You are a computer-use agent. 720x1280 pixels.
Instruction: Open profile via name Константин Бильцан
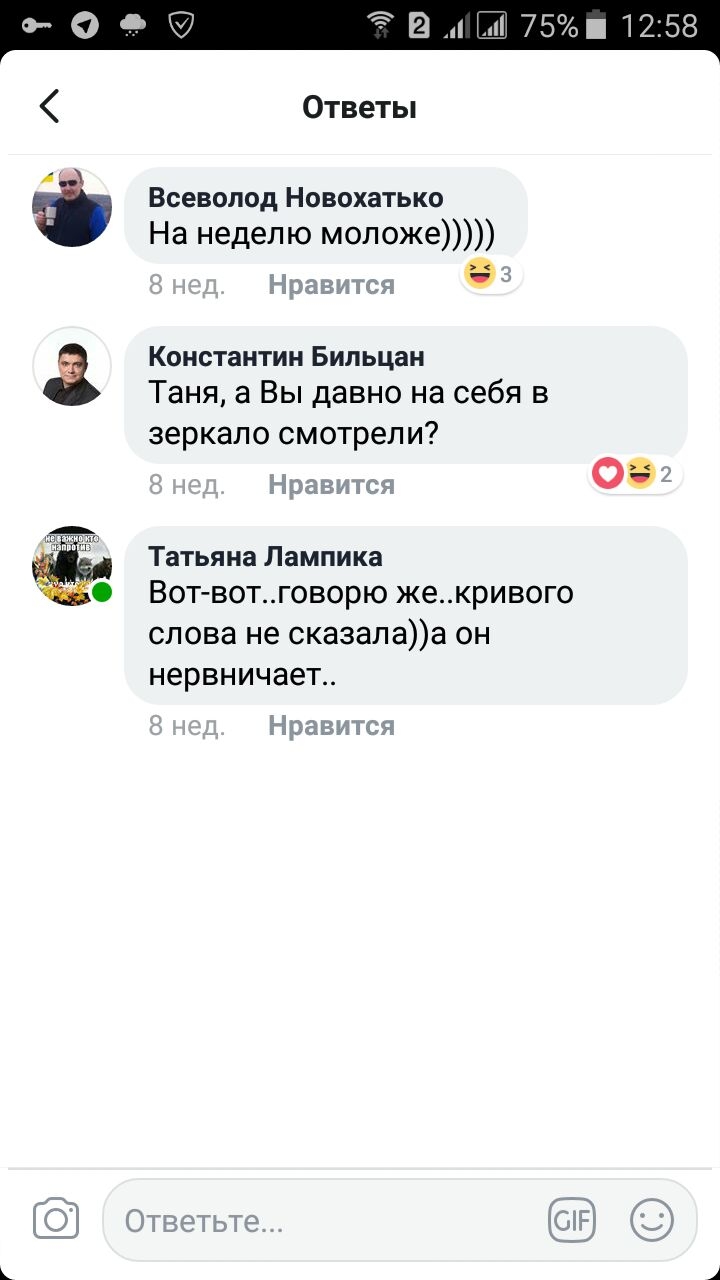tap(286, 356)
